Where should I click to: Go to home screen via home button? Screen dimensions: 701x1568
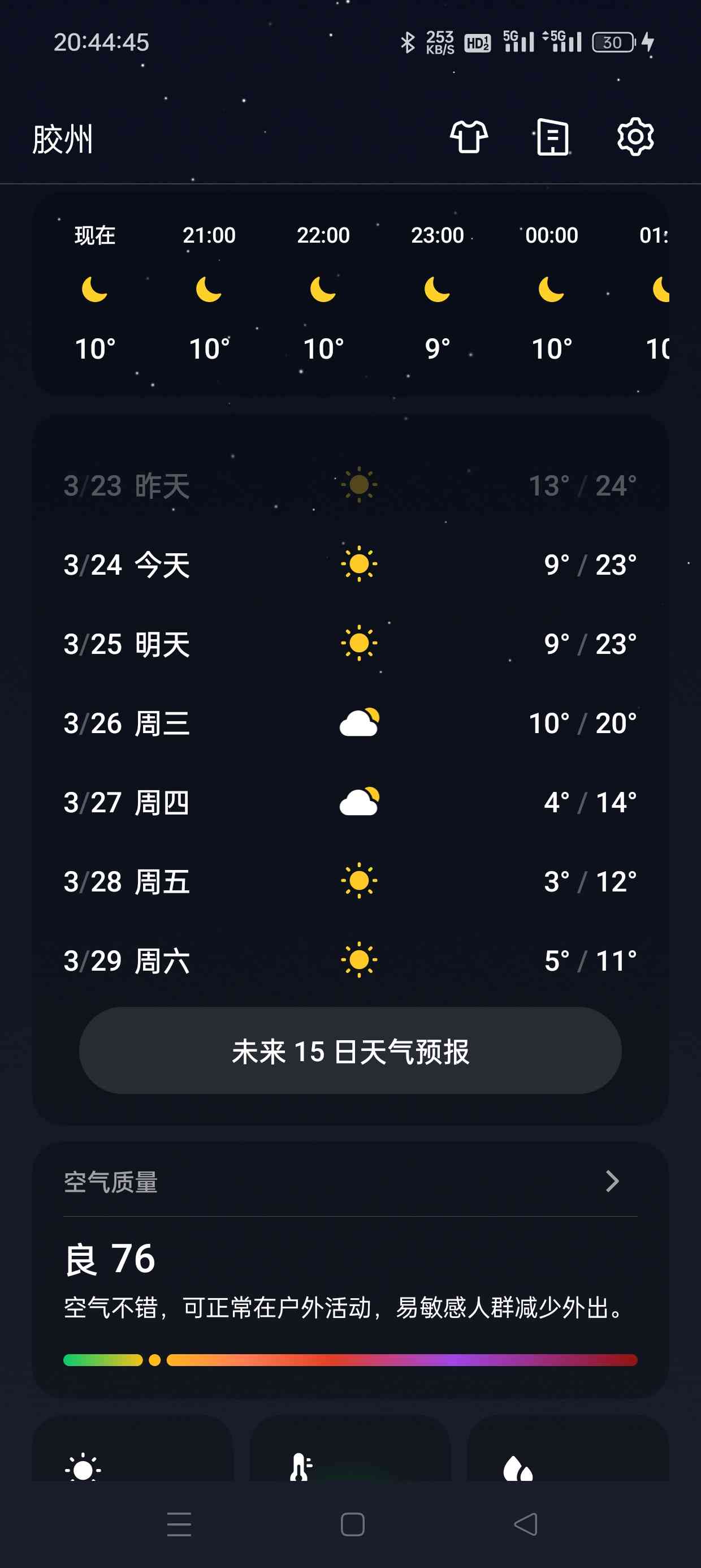coord(352,1524)
